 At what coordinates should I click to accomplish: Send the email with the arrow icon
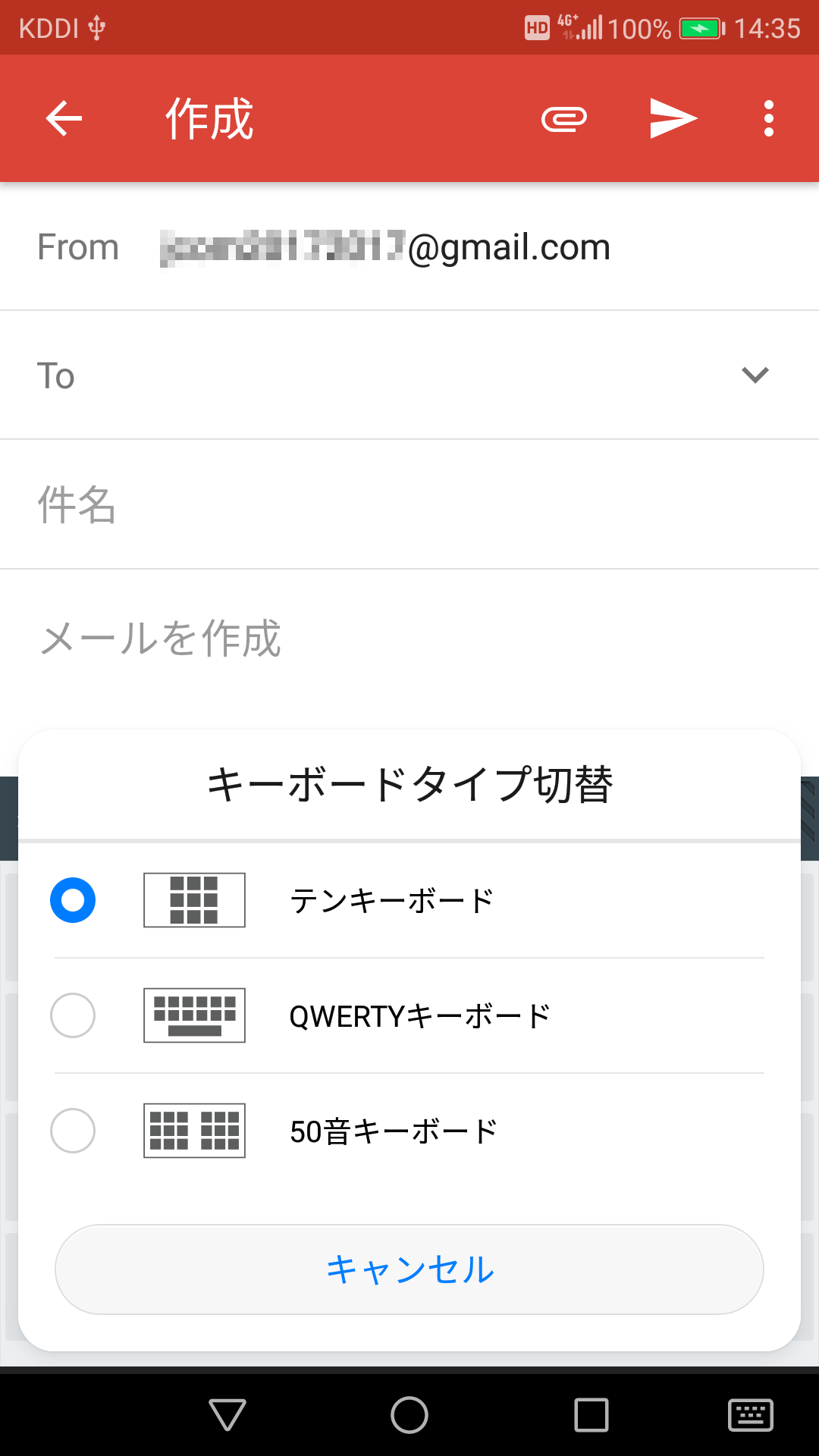(x=673, y=119)
